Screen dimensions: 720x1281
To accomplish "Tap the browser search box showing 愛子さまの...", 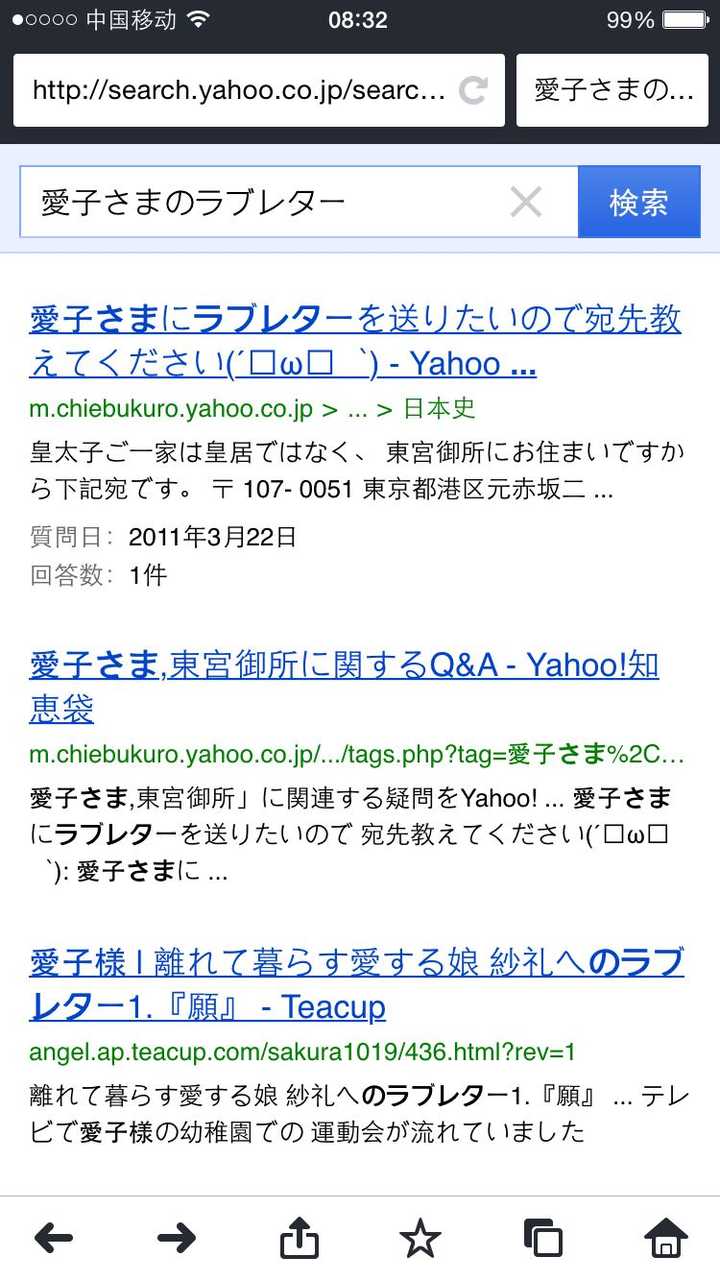I will pos(612,91).
